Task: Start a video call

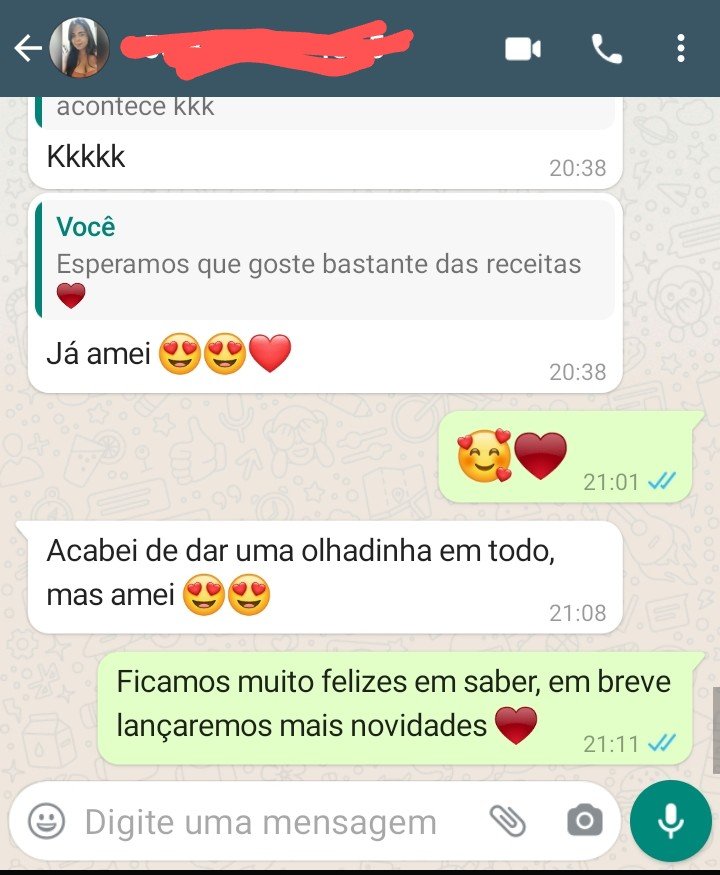Action: coord(522,48)
